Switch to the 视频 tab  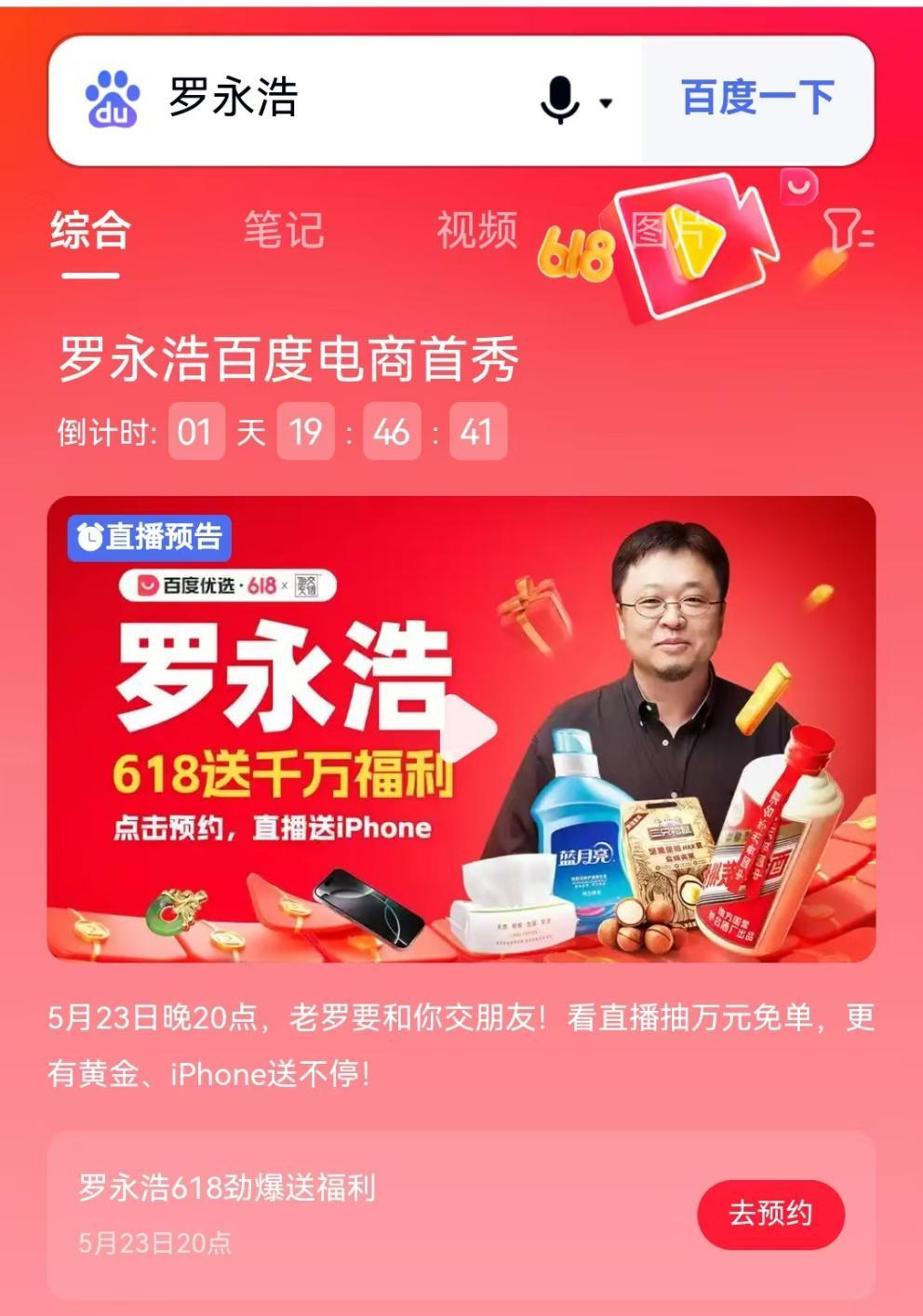click(x=476, y=230)
